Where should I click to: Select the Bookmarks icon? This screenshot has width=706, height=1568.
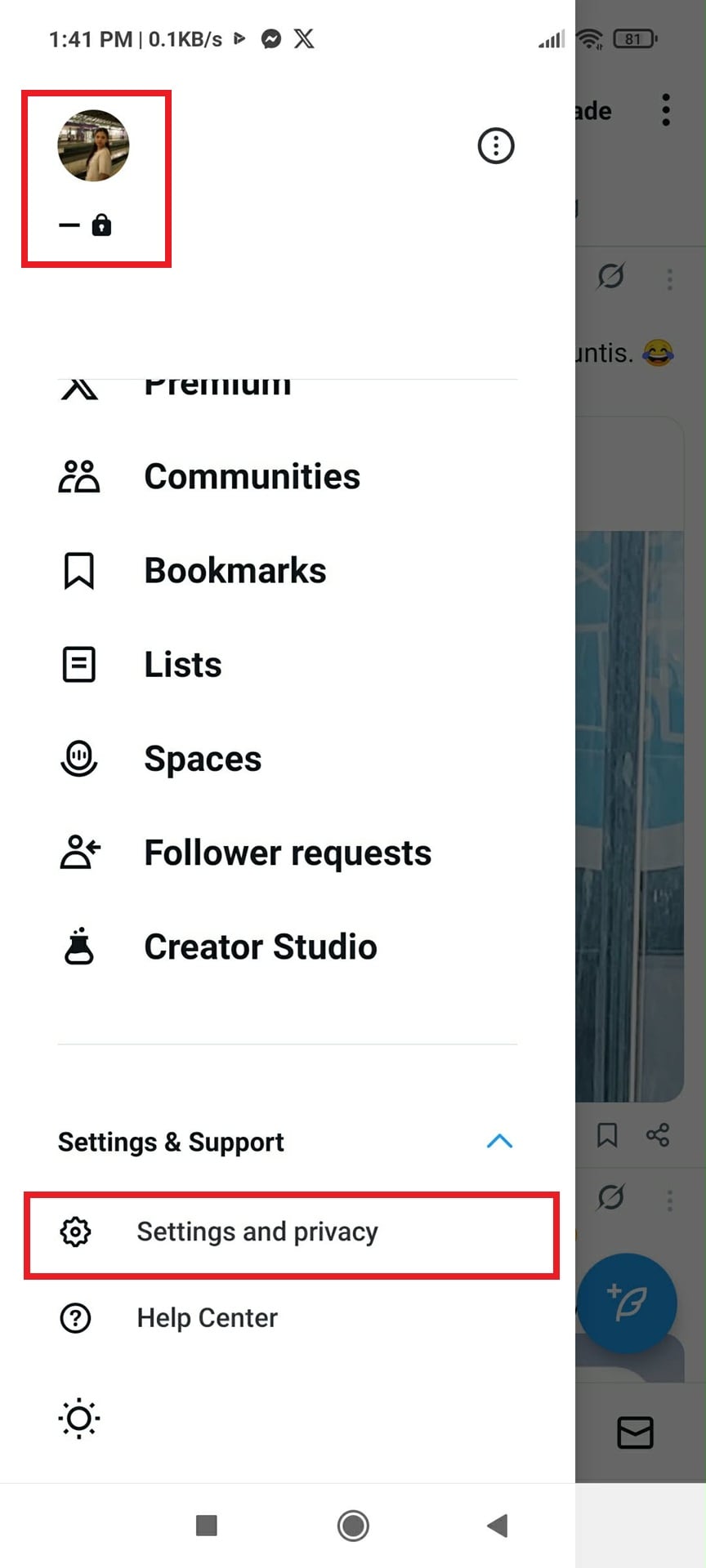click(x=78, y=572)
